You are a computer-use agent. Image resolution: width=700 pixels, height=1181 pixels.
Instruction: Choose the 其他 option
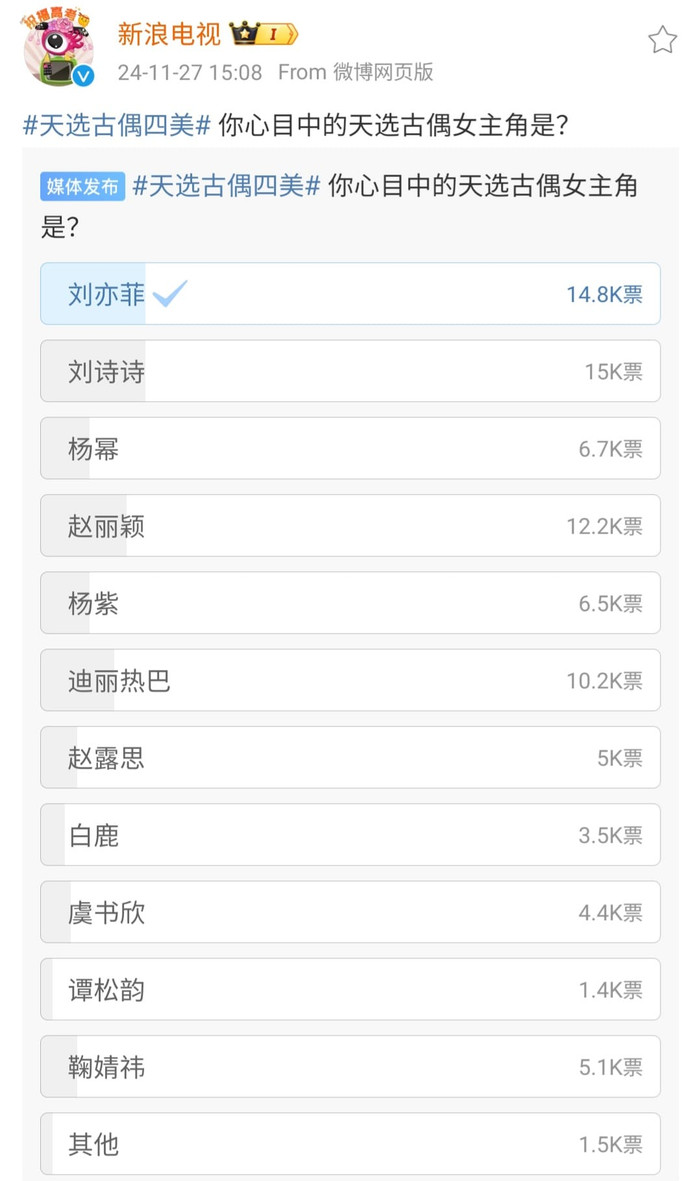coord(350,1144)
